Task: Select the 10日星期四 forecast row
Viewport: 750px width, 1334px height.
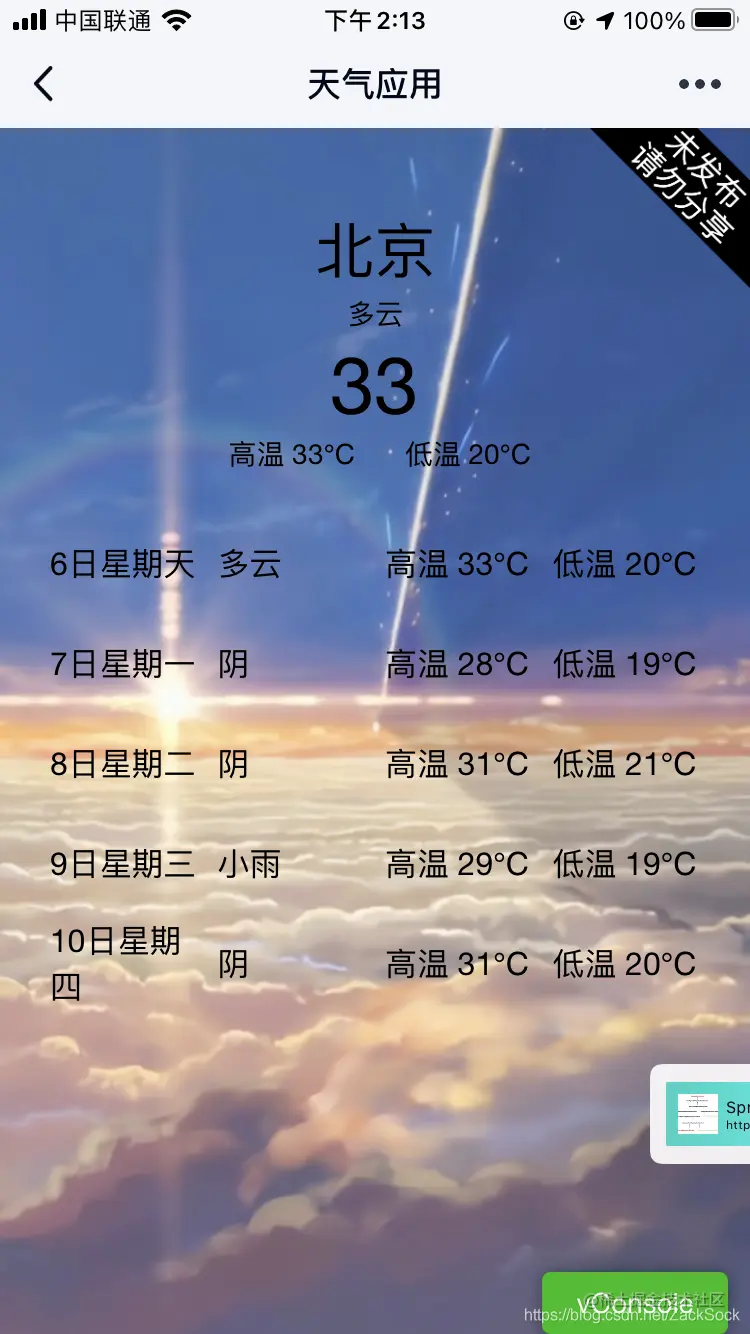Action: coord(375,963)
